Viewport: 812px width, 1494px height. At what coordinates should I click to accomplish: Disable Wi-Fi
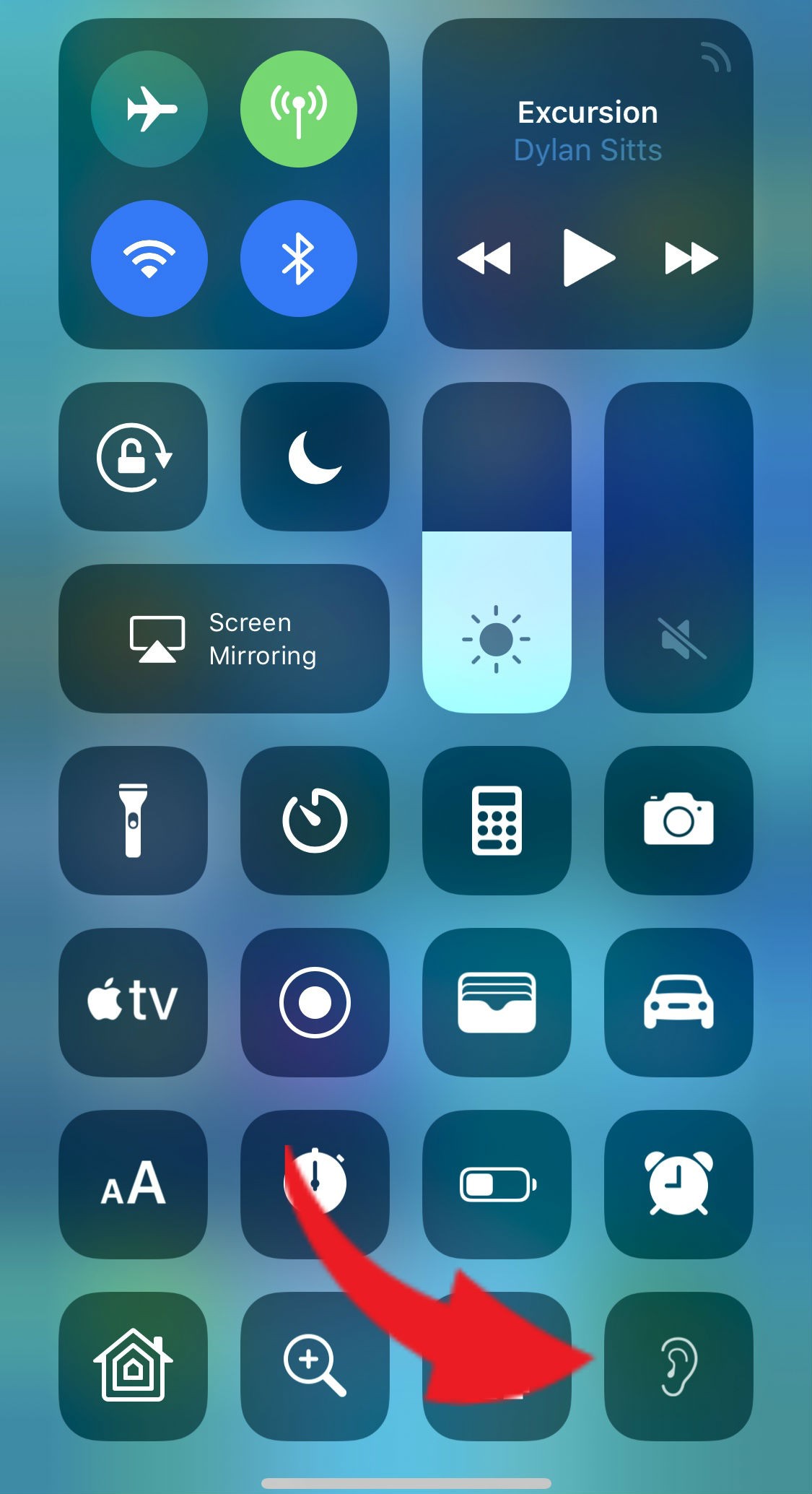tap(149, 259)
